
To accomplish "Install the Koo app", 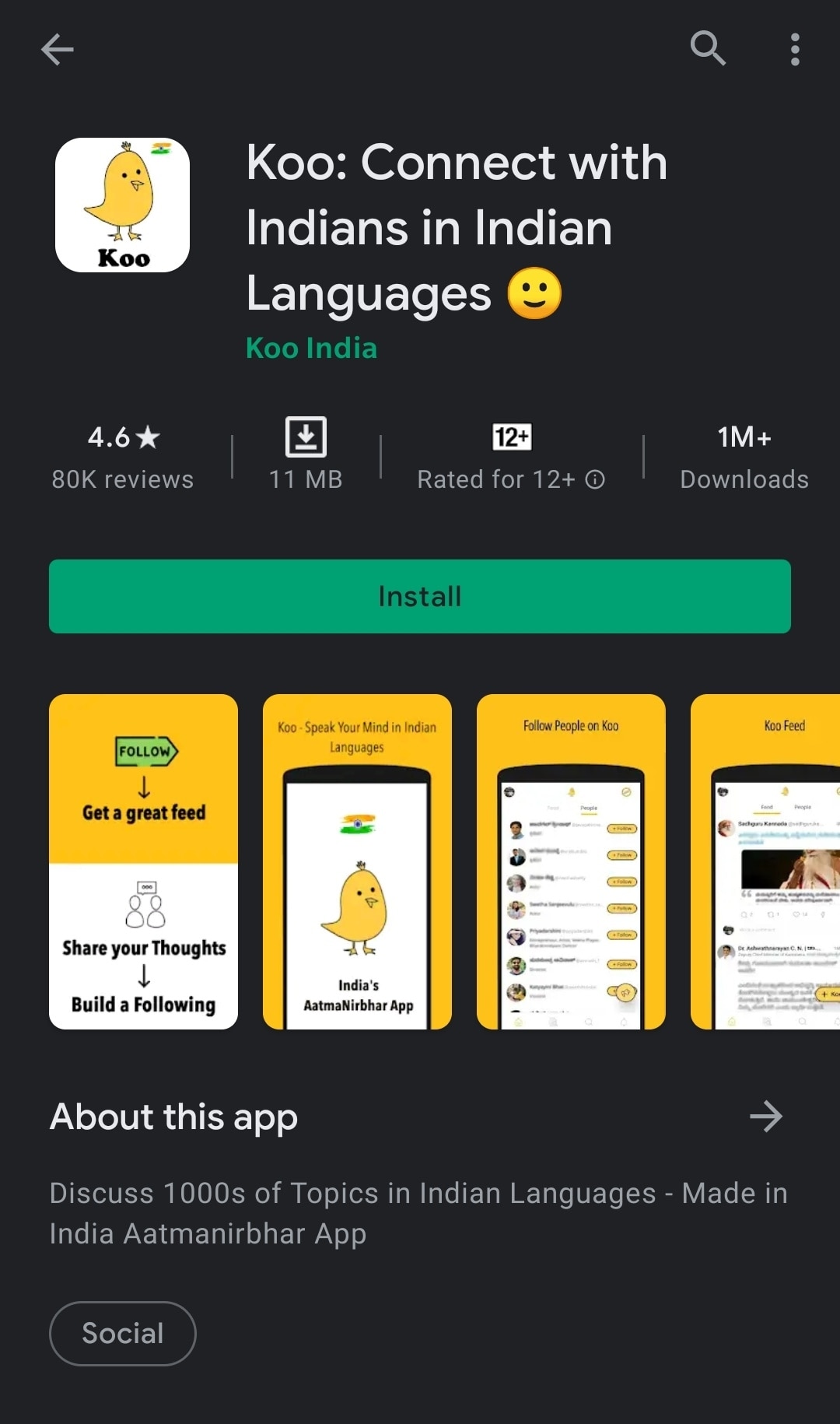I will [x=420, y=596].
